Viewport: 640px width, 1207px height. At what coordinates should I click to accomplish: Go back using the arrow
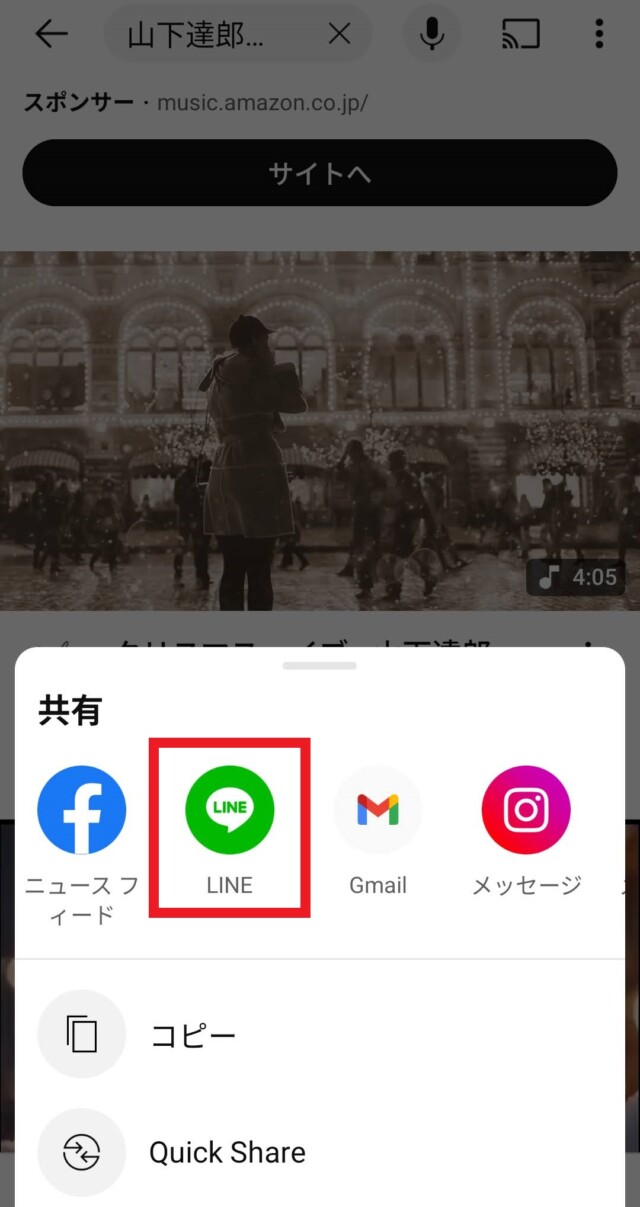click(x=50, y=34)
